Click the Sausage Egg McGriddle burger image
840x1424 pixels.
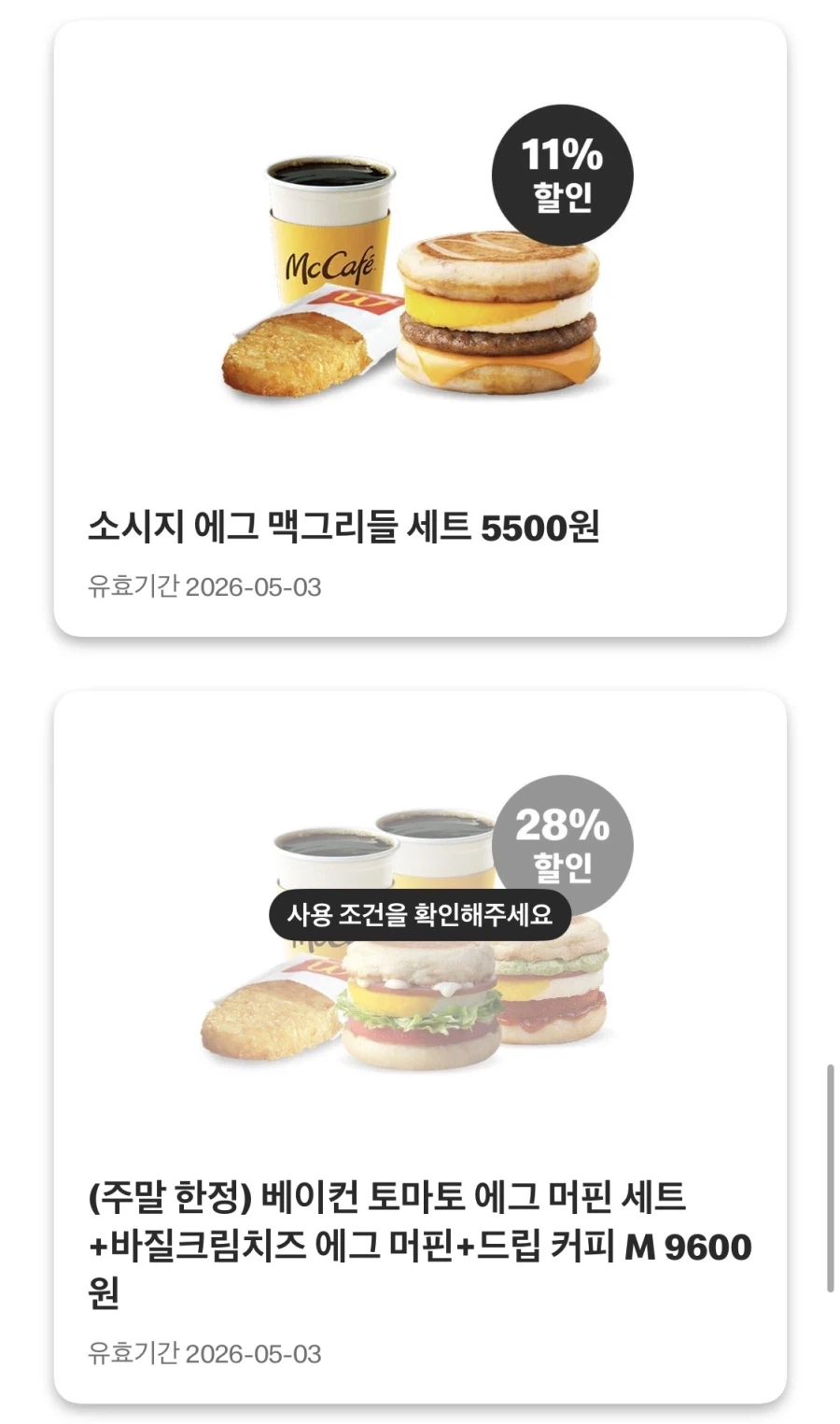coord(497,313)
